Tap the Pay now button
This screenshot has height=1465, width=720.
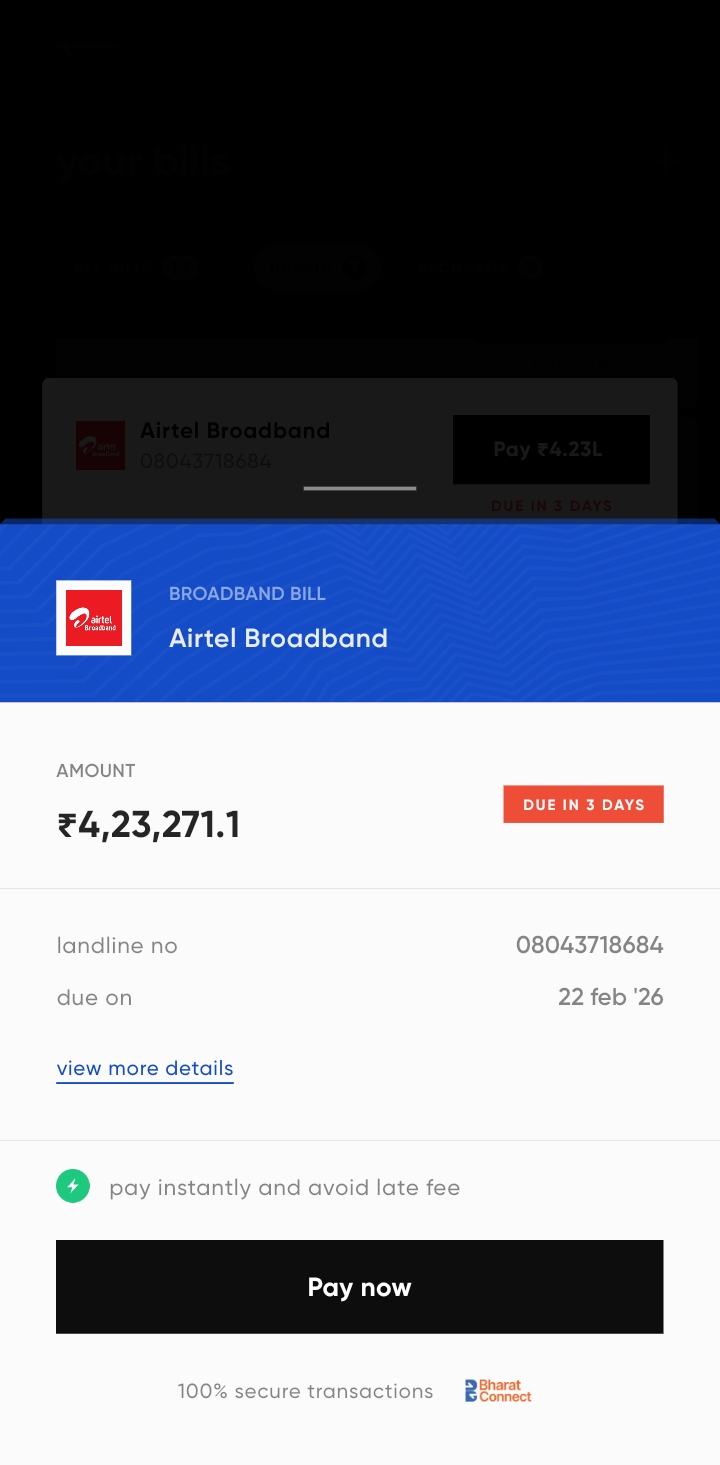coord(359,1286)
